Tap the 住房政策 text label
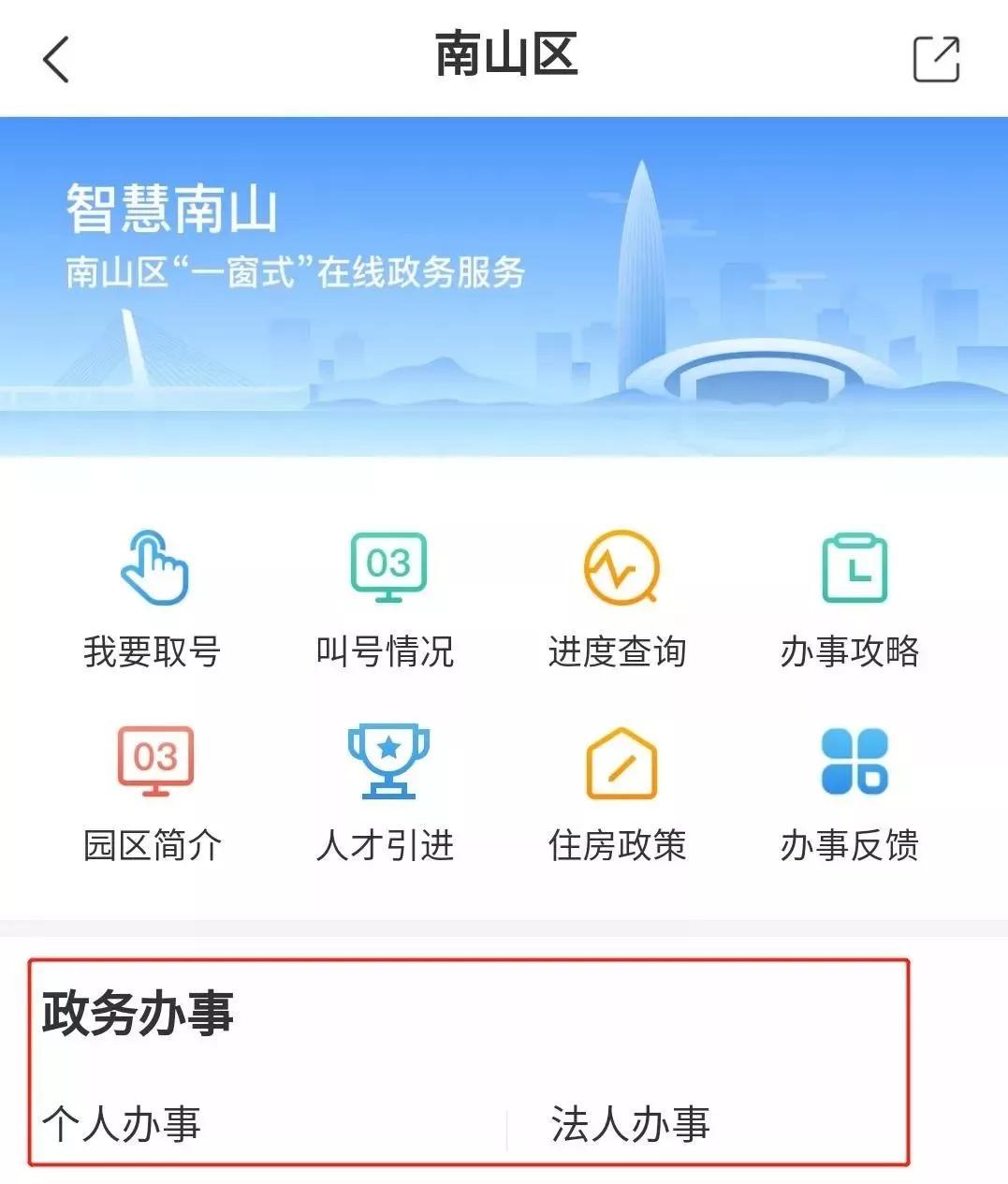Screen dimensions: 1008x1184 click(619, 845)
